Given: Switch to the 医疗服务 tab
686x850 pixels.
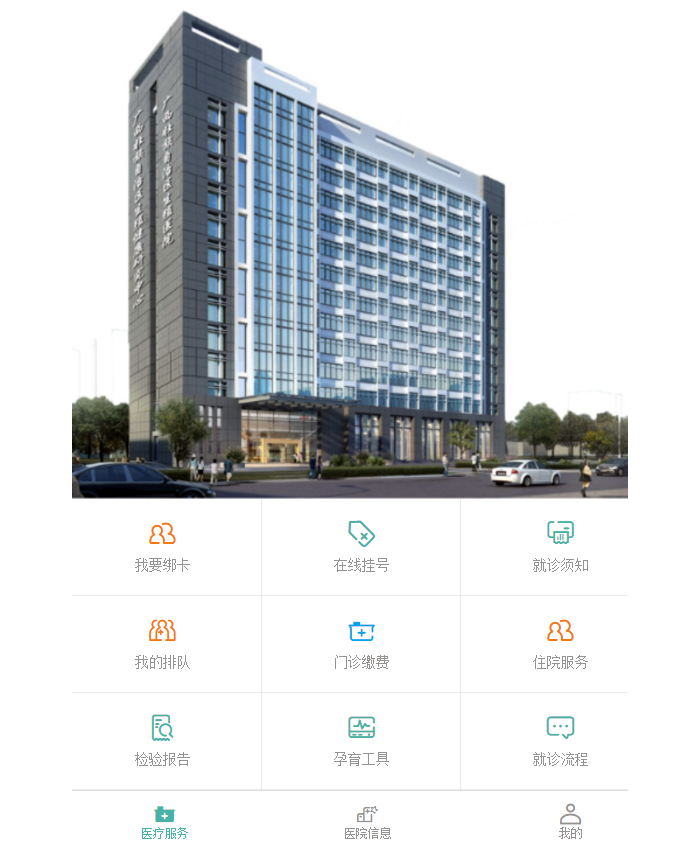Looking at the screenshot, I should coord(164,822).
